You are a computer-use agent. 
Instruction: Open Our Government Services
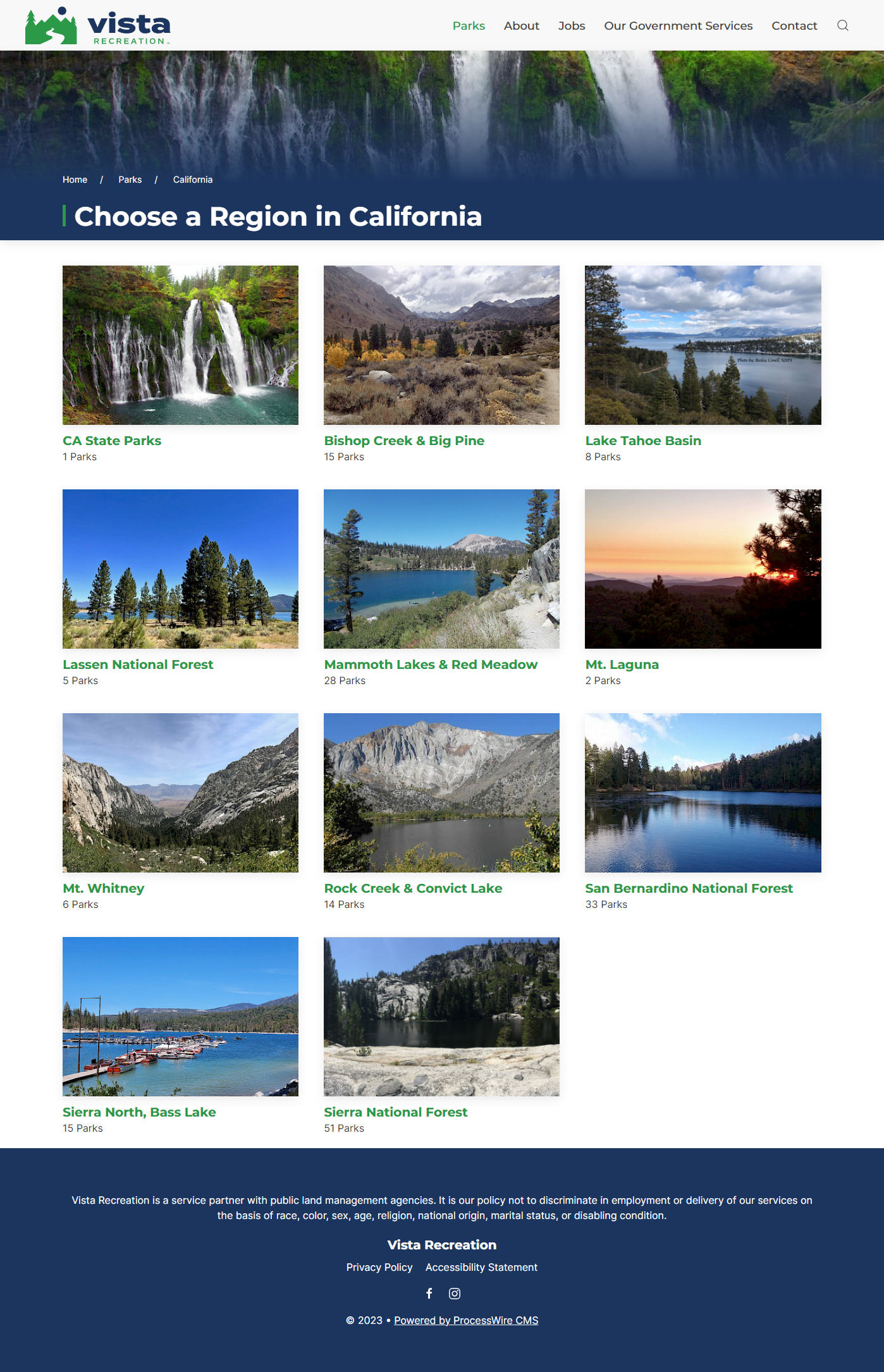tap(678, 26)
